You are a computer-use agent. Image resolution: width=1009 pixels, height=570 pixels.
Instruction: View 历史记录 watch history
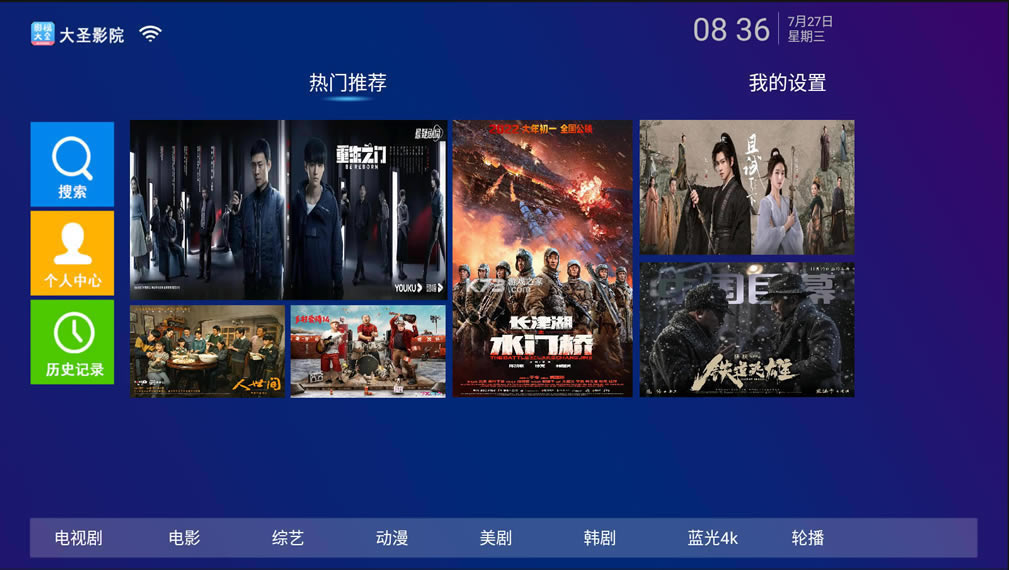[72, 342]
